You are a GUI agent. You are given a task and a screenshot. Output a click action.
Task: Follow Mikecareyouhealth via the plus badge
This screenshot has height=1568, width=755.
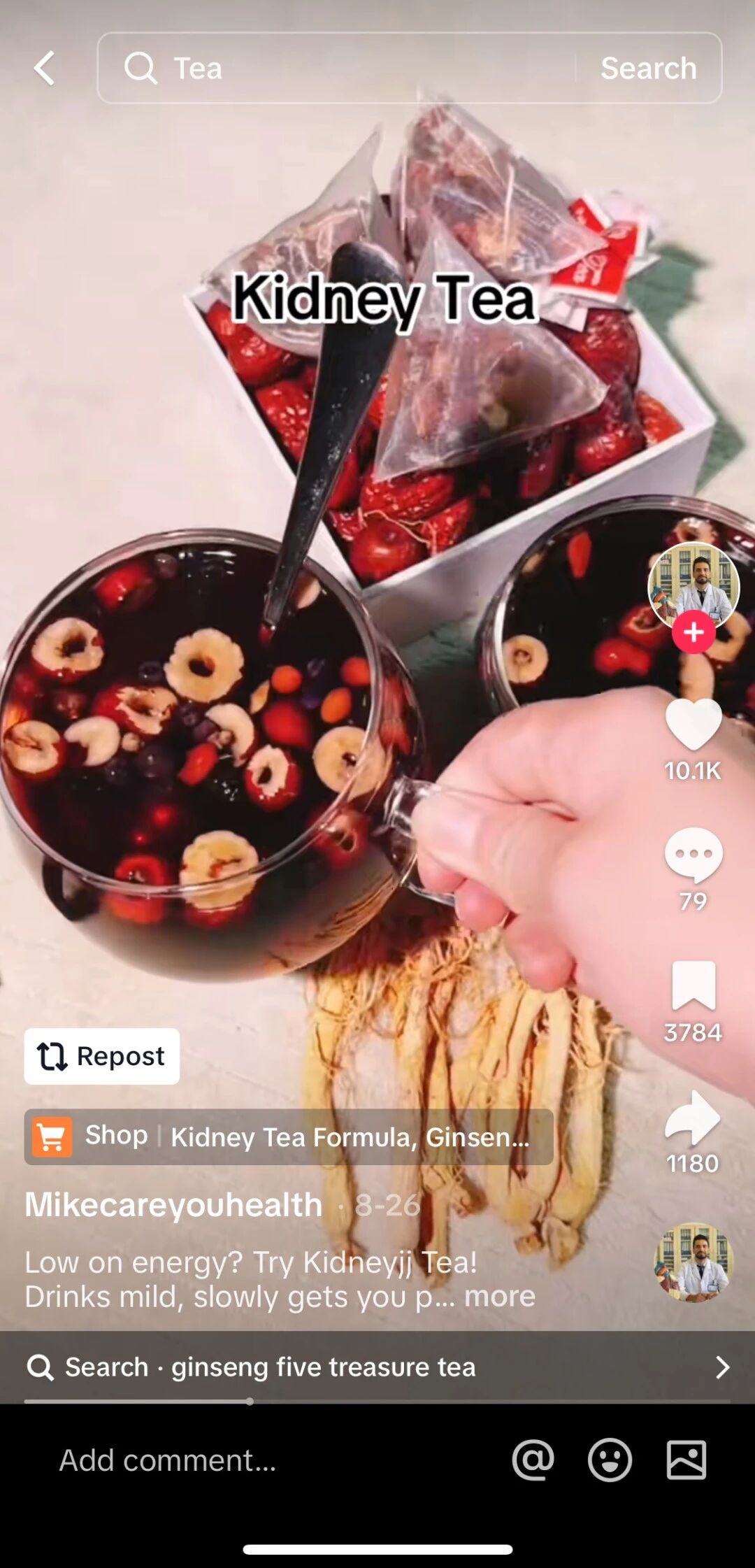click(692, 633)
